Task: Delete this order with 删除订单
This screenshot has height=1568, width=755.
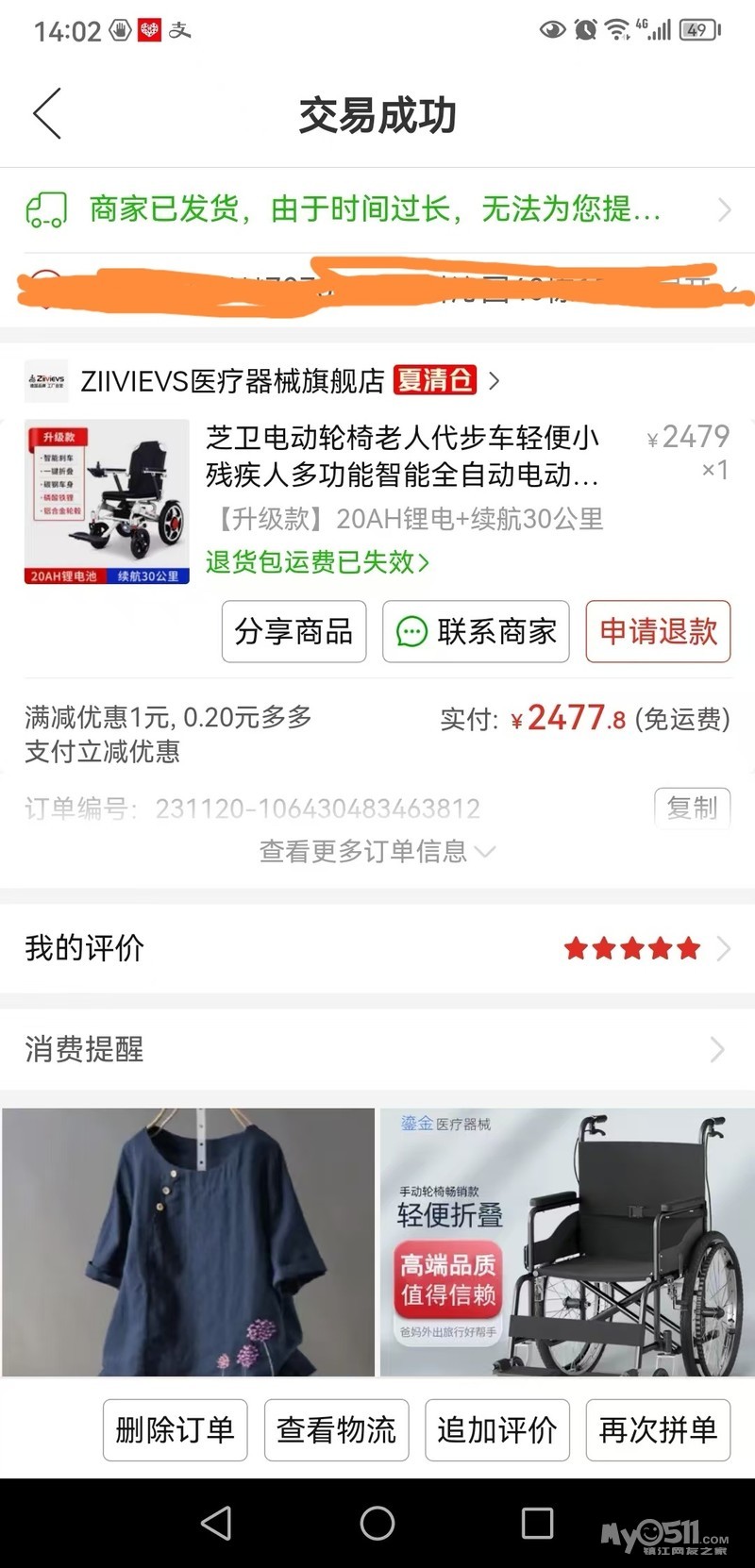Action: coord(175,1429)
